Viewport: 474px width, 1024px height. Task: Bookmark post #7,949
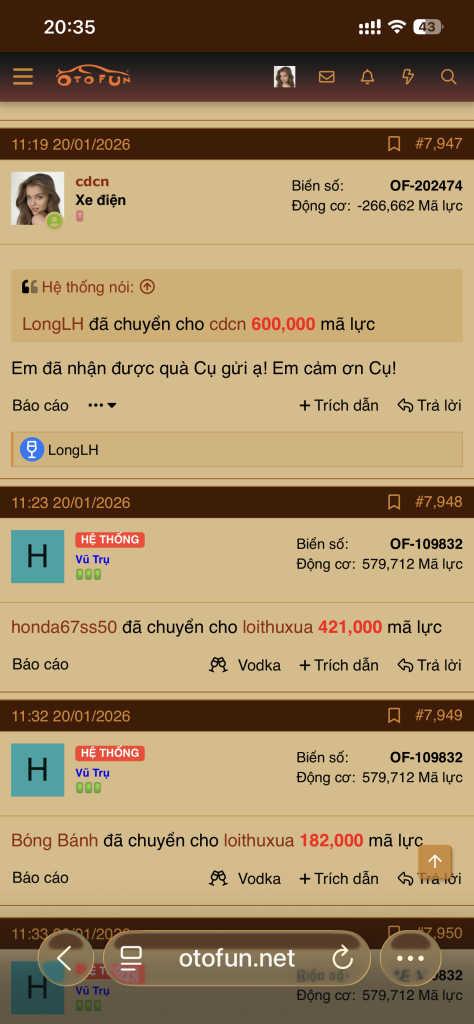pyautogui.click(x=394, y=716)
